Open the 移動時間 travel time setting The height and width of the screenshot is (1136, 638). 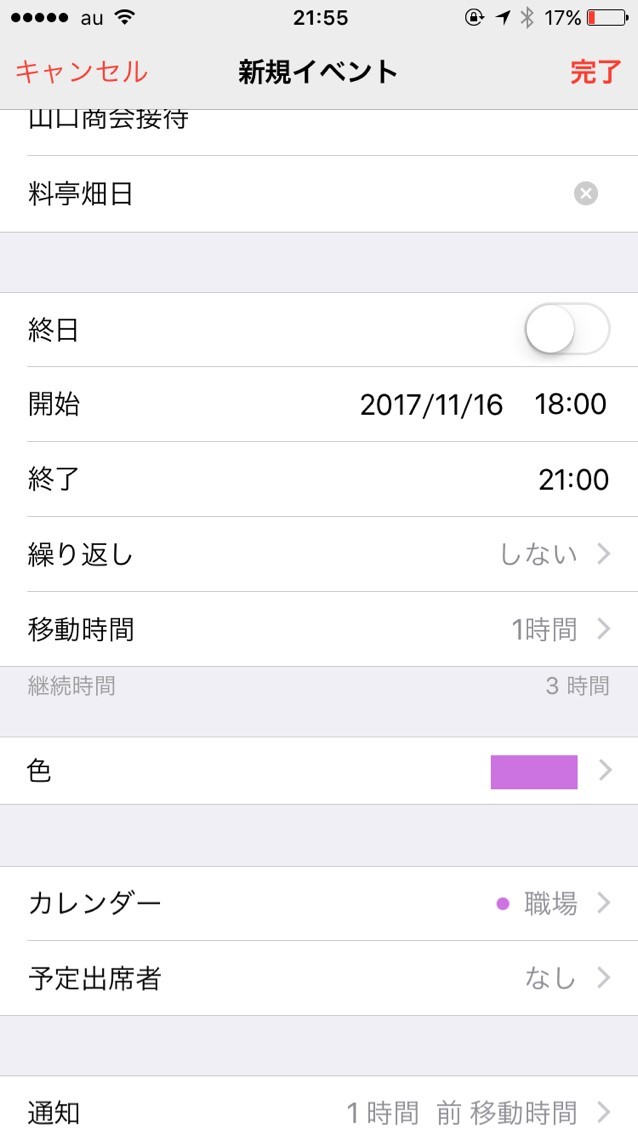pyautogui.click(x=319, y=629)
